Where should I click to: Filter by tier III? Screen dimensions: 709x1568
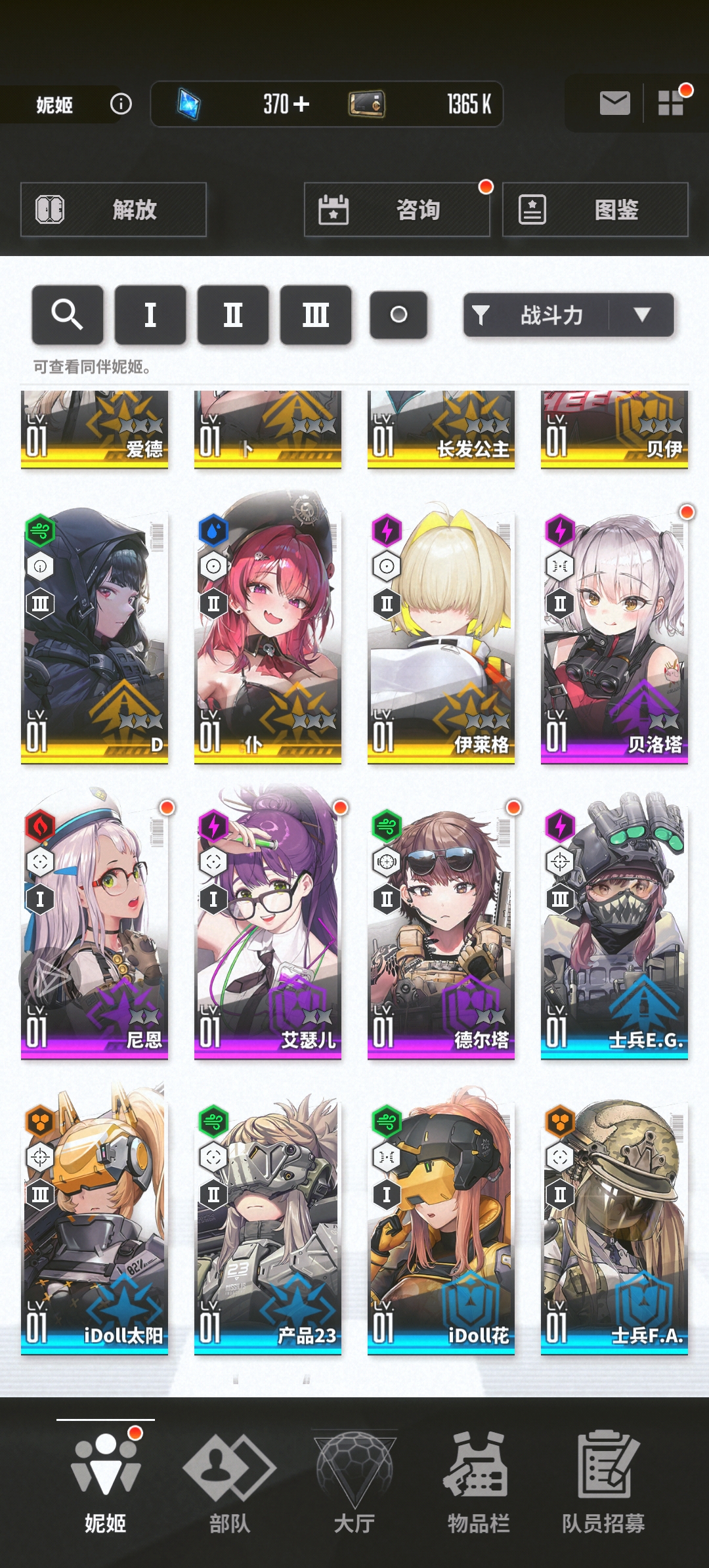tap(316, 315)
